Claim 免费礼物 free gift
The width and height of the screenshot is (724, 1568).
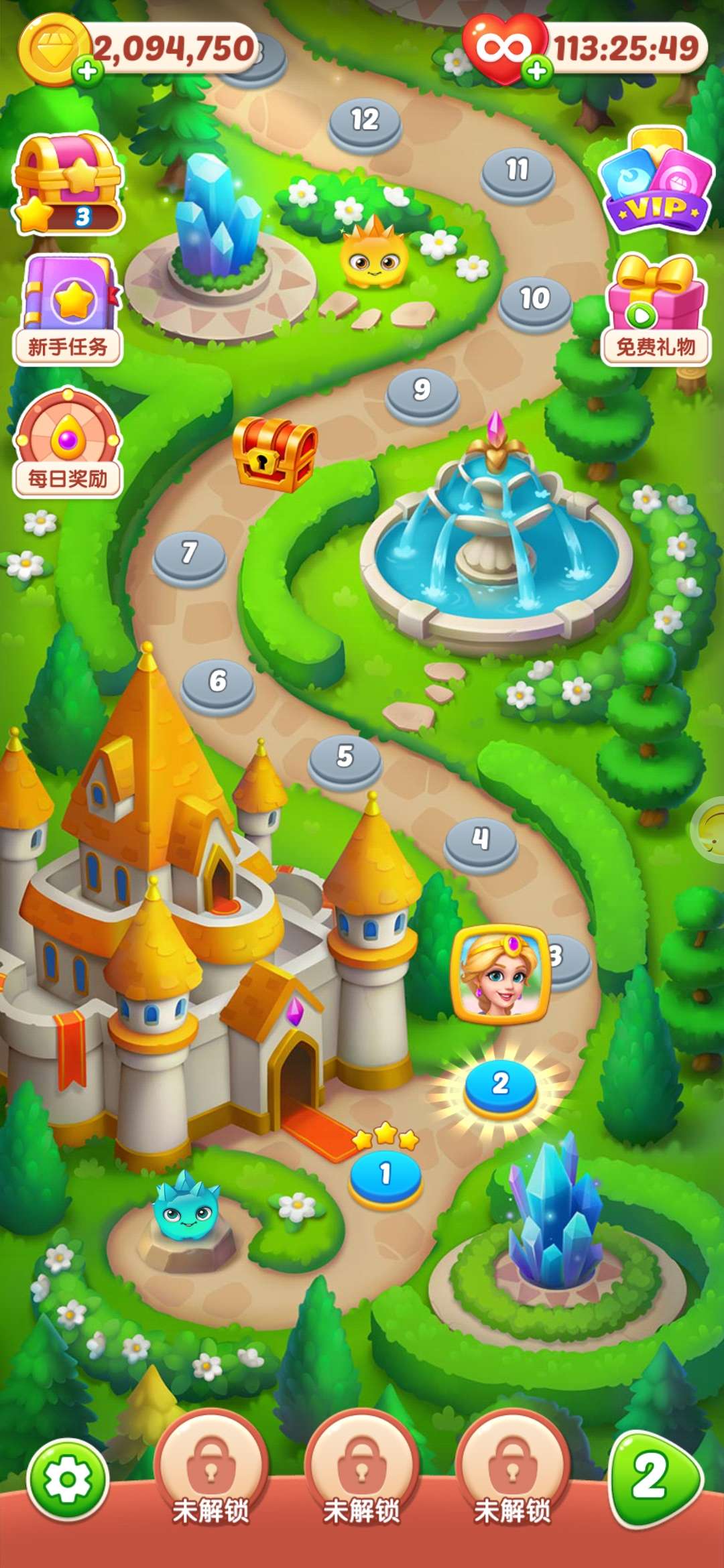pos(656,310)
